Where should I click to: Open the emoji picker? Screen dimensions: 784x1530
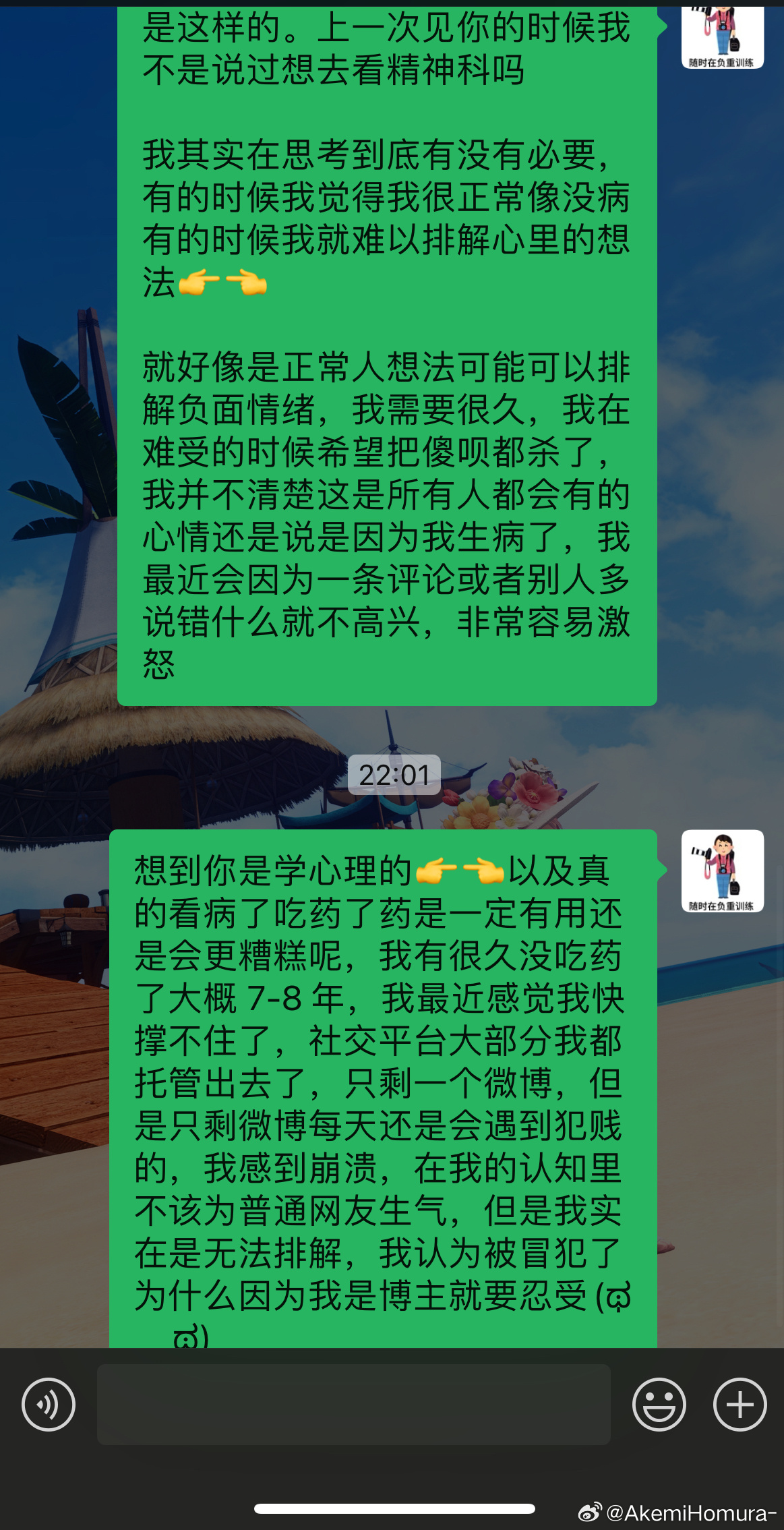659,1405
